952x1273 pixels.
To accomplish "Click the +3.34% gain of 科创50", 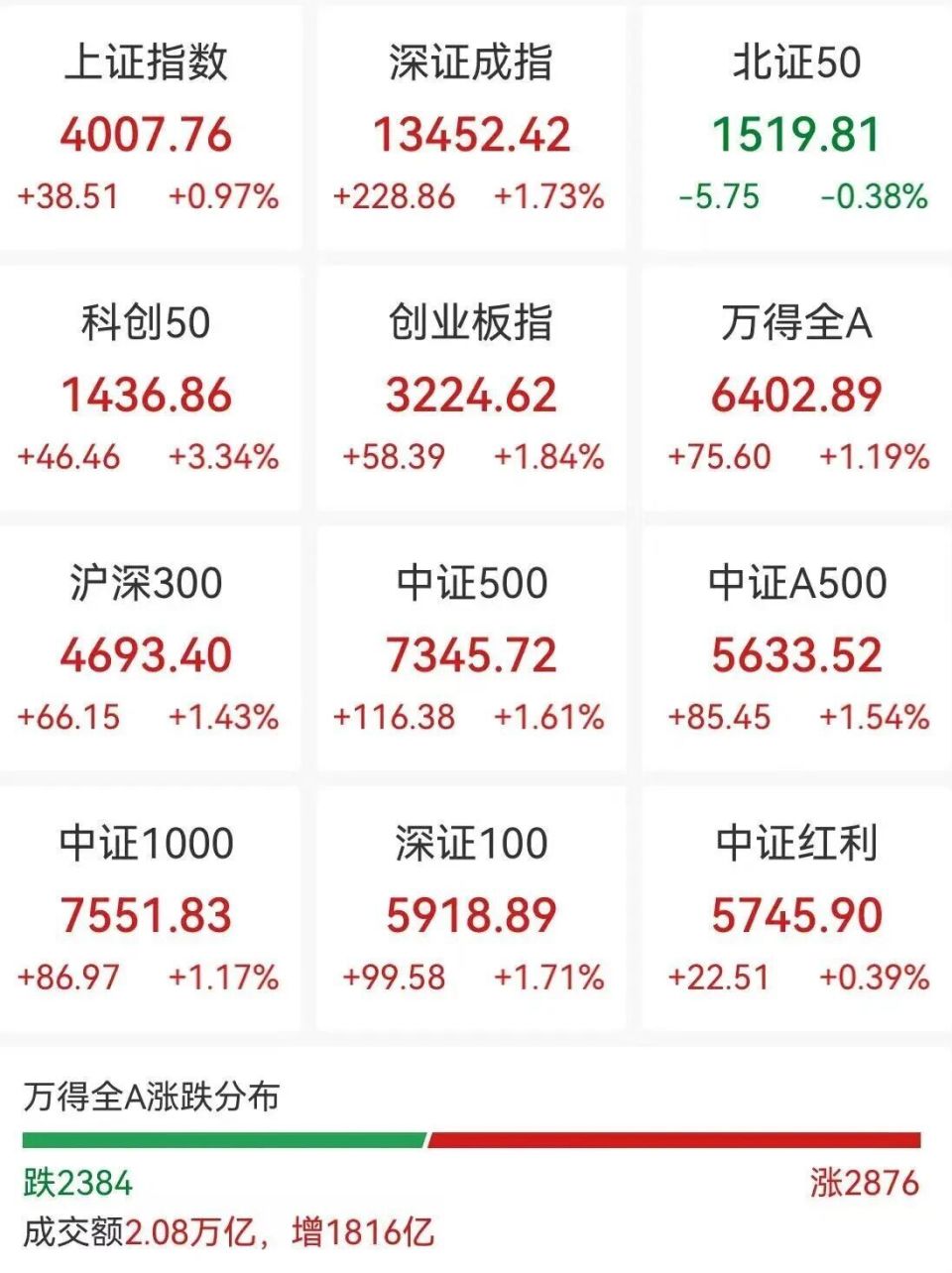I will (x=222, y=458).
